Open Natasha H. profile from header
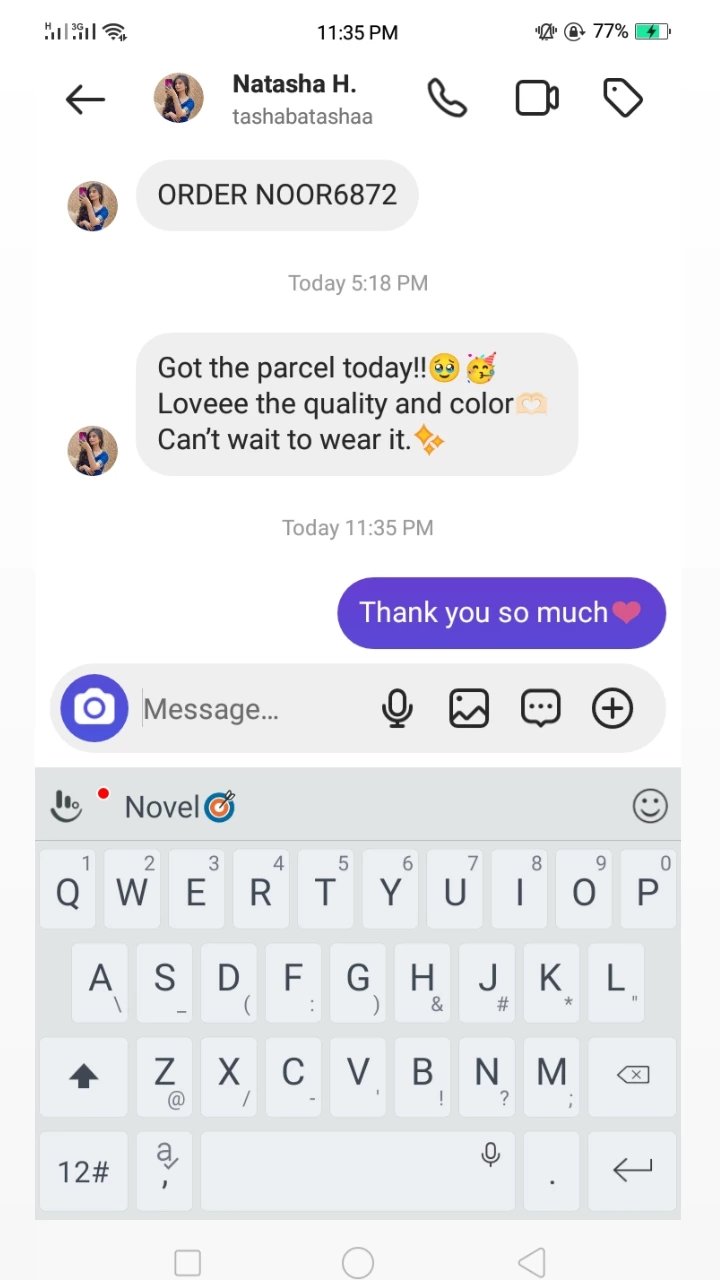Screen dimensions: 720x1280 293,99
